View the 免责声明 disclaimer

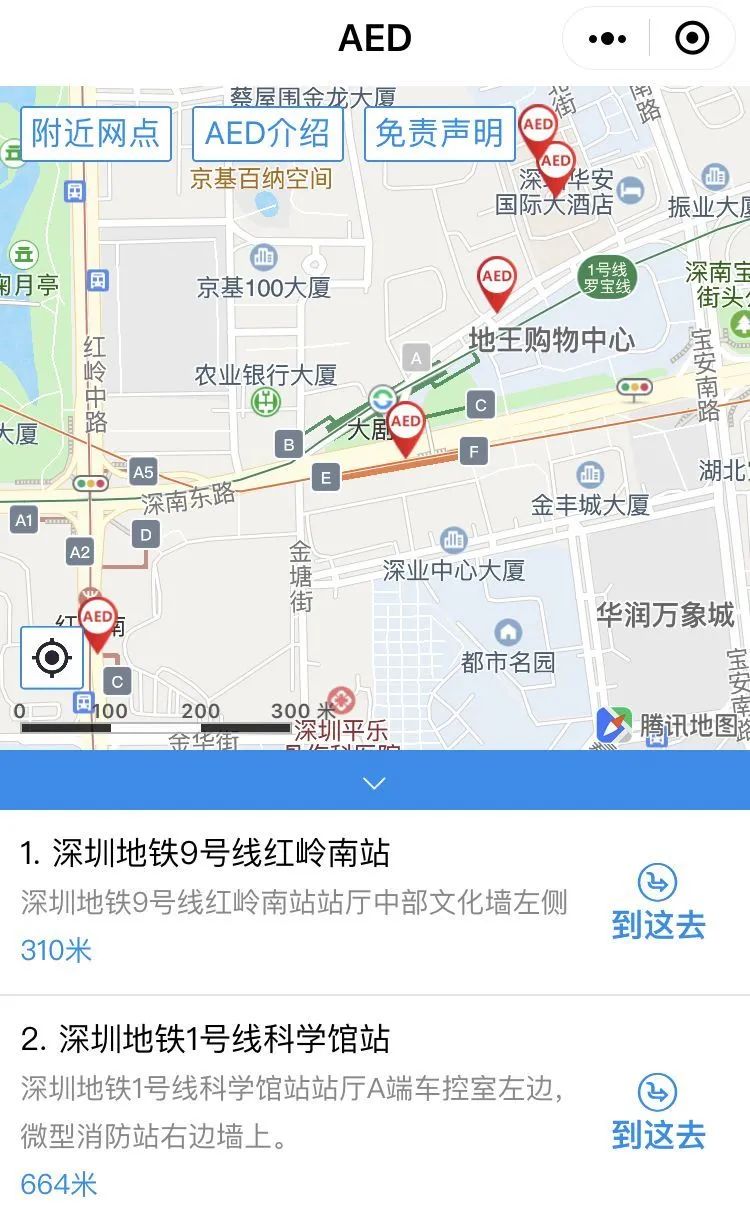point(439,133)
